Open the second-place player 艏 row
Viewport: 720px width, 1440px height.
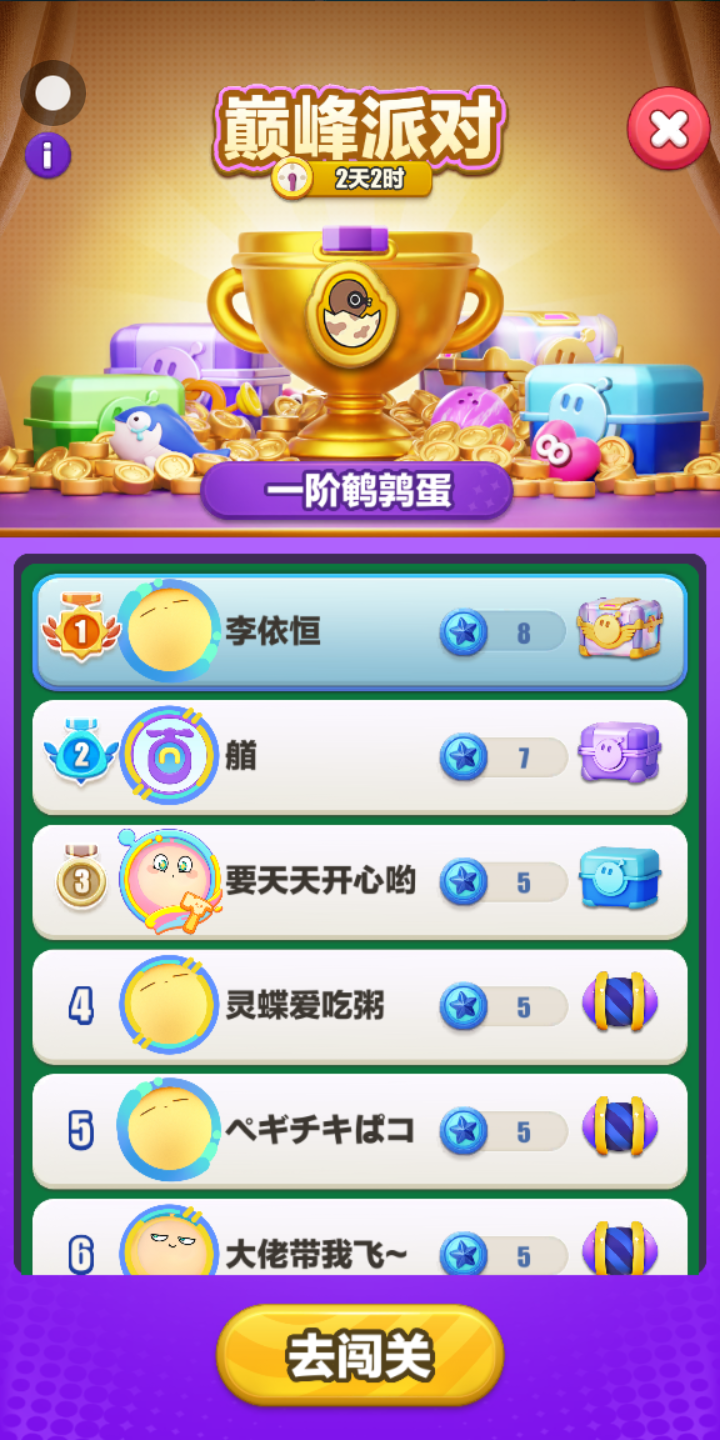pos(330,757)
